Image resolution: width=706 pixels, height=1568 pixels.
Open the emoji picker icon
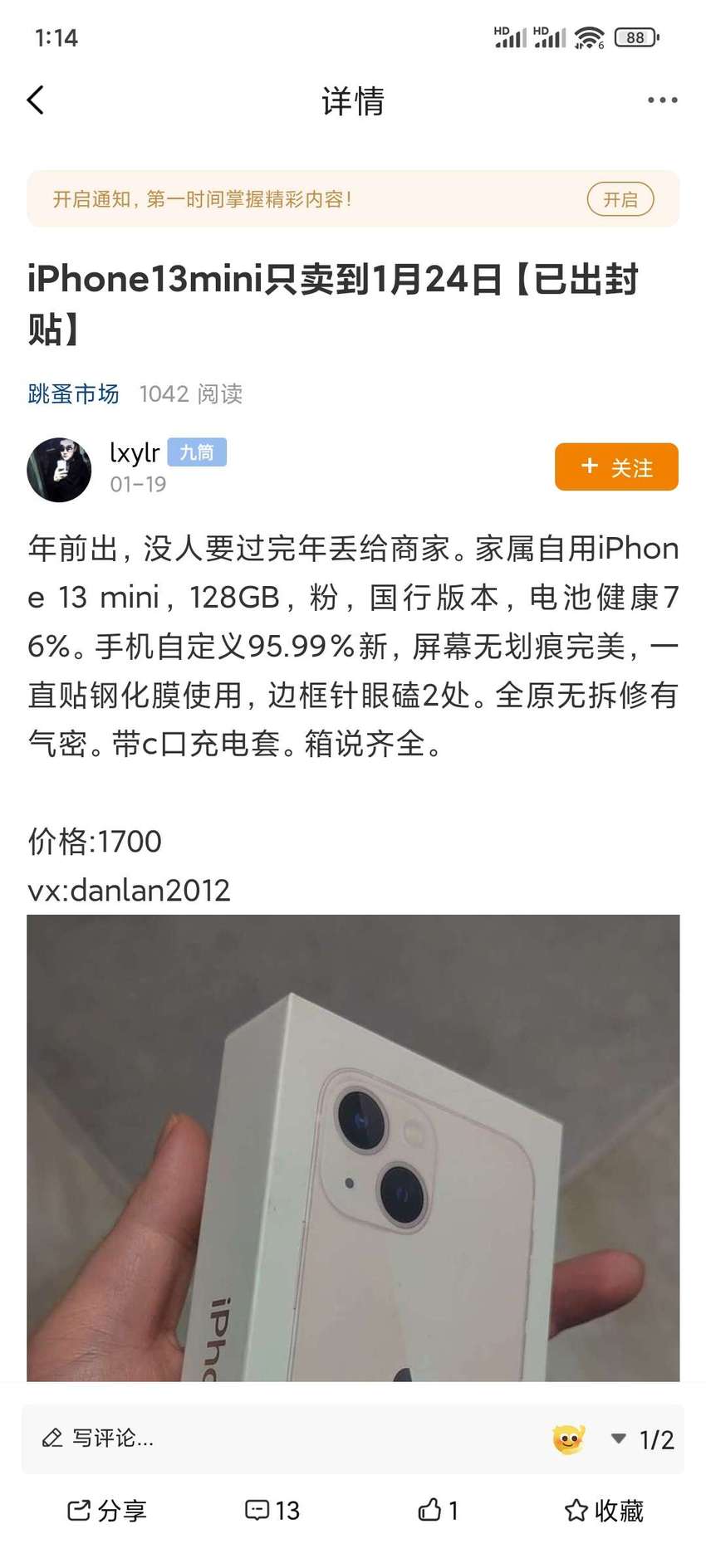[x=569, y=1439]
